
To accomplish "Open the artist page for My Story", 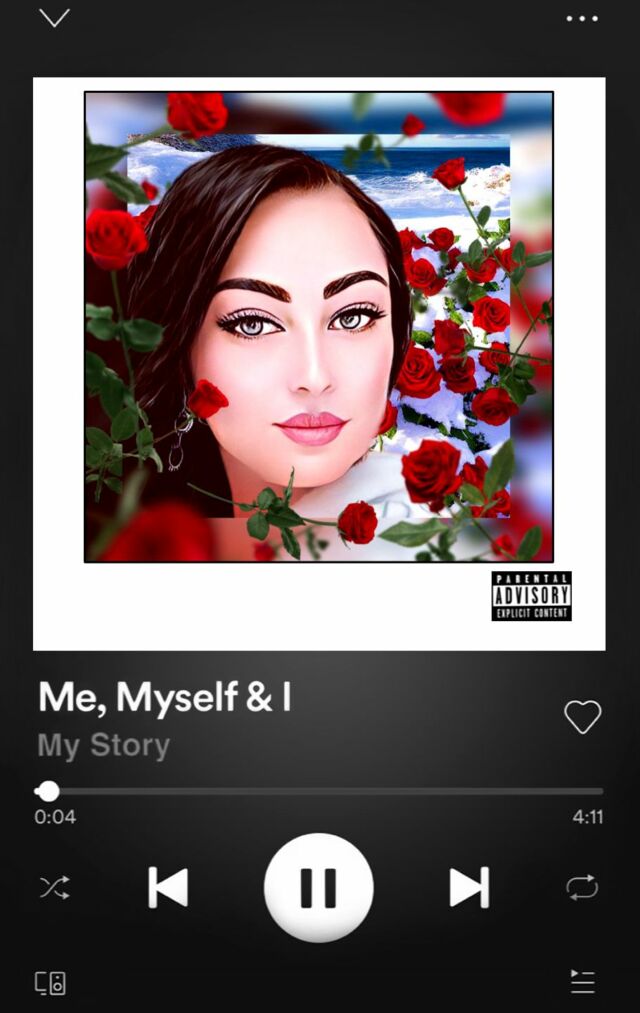I will 104,746.
